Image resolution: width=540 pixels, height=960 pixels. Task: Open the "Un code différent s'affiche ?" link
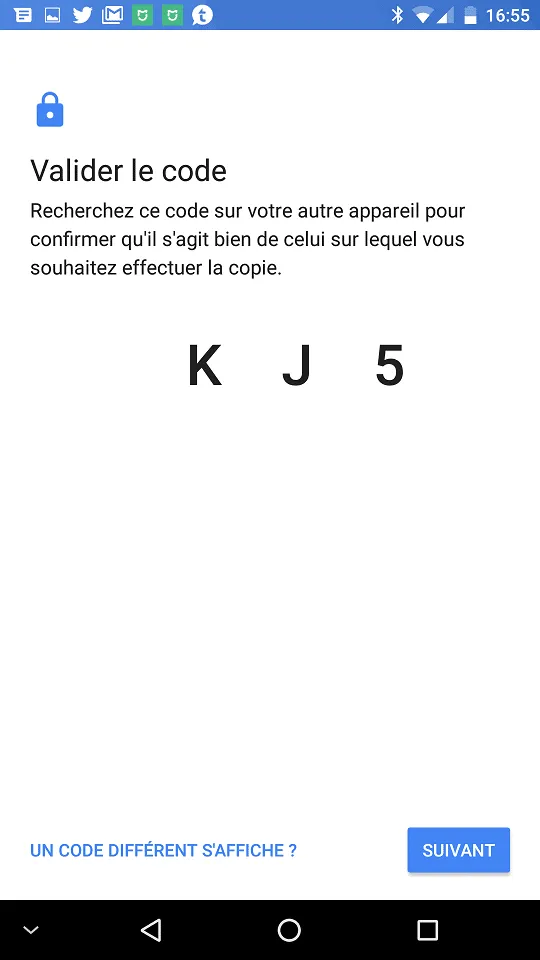(163, 850)
